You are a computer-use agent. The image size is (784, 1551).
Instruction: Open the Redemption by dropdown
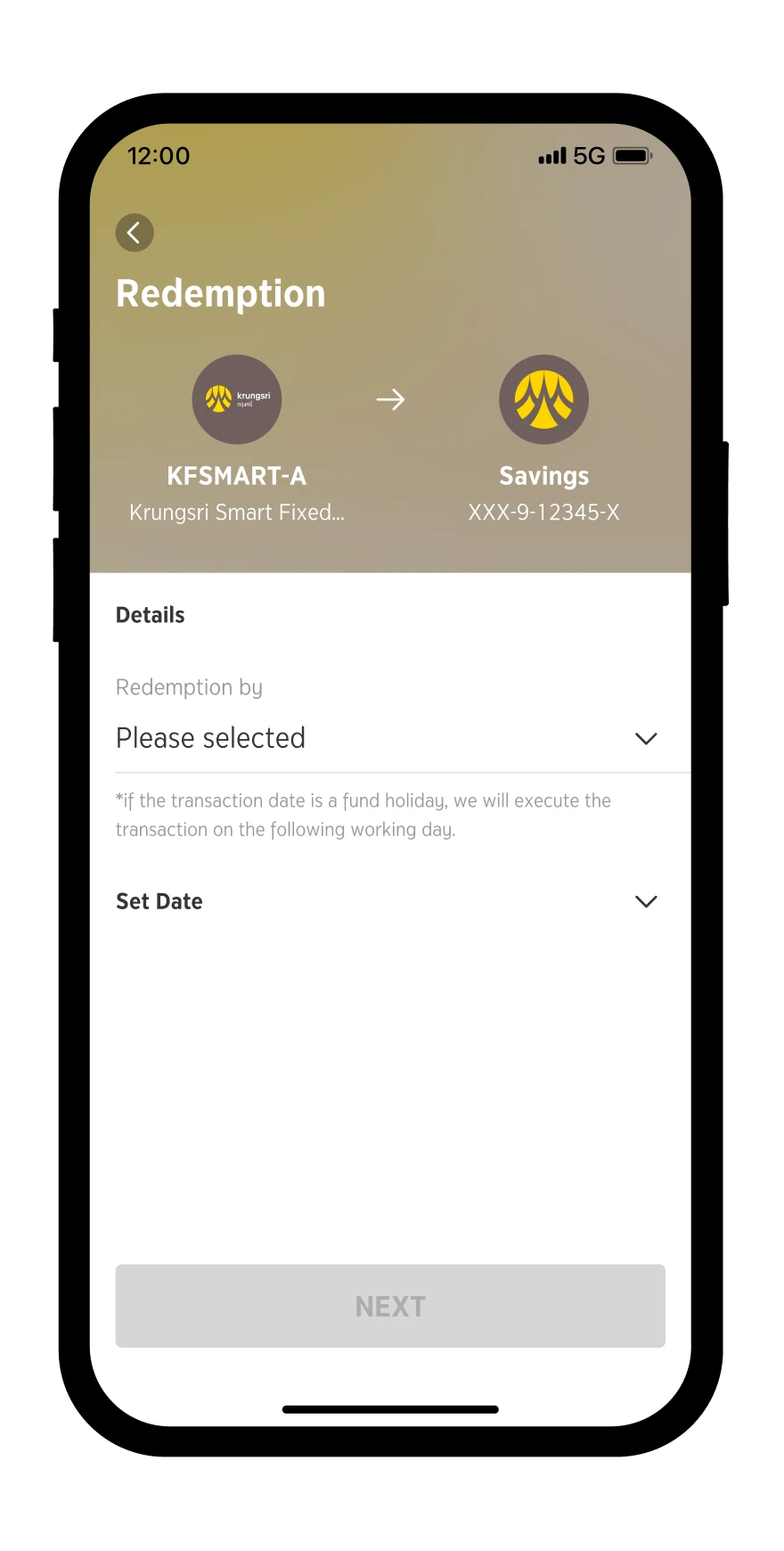(x=390, y=738)
